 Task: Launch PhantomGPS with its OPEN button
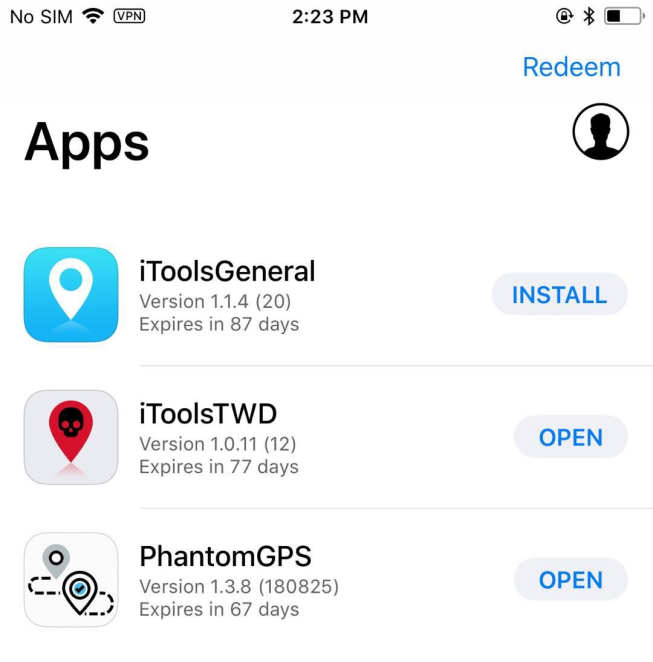point(570,580)
